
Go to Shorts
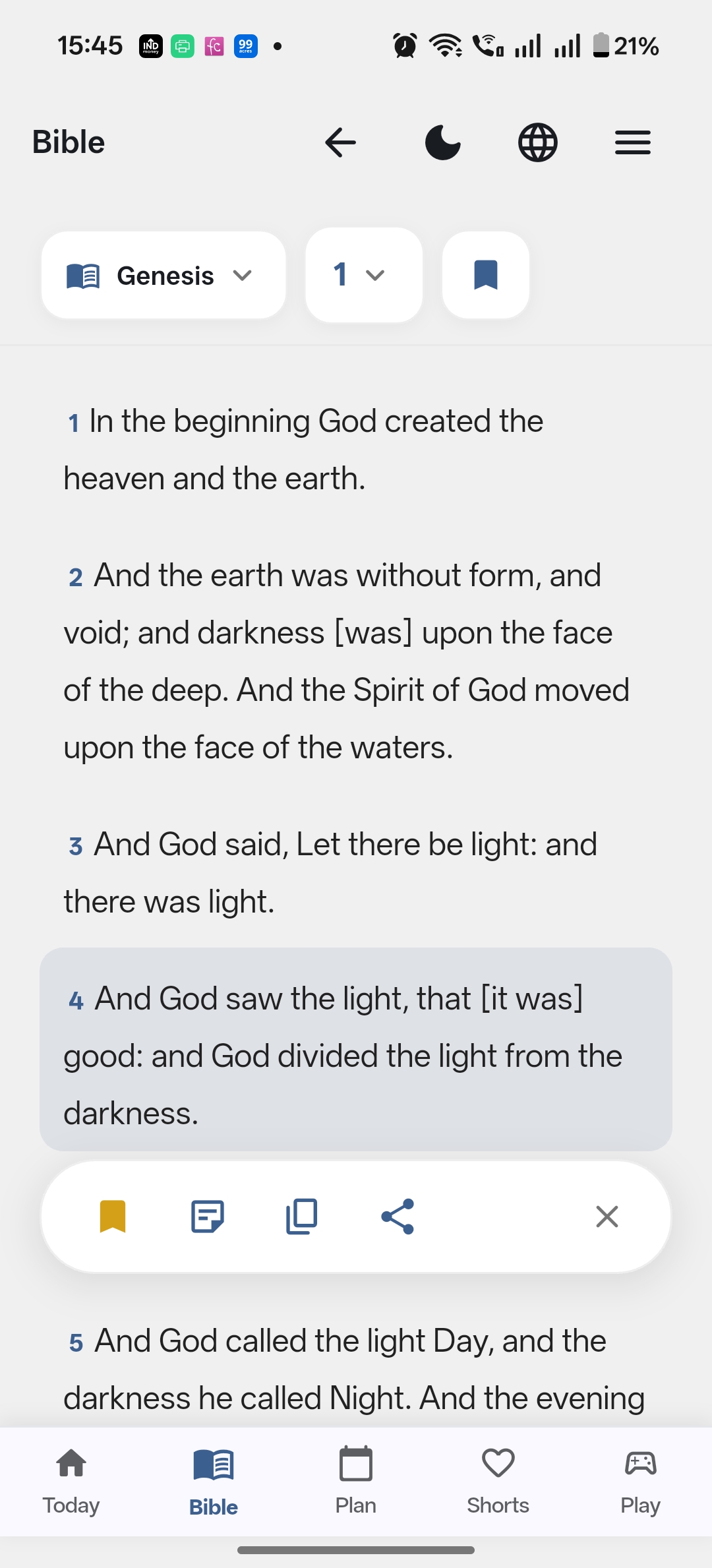pos(498,1480)
